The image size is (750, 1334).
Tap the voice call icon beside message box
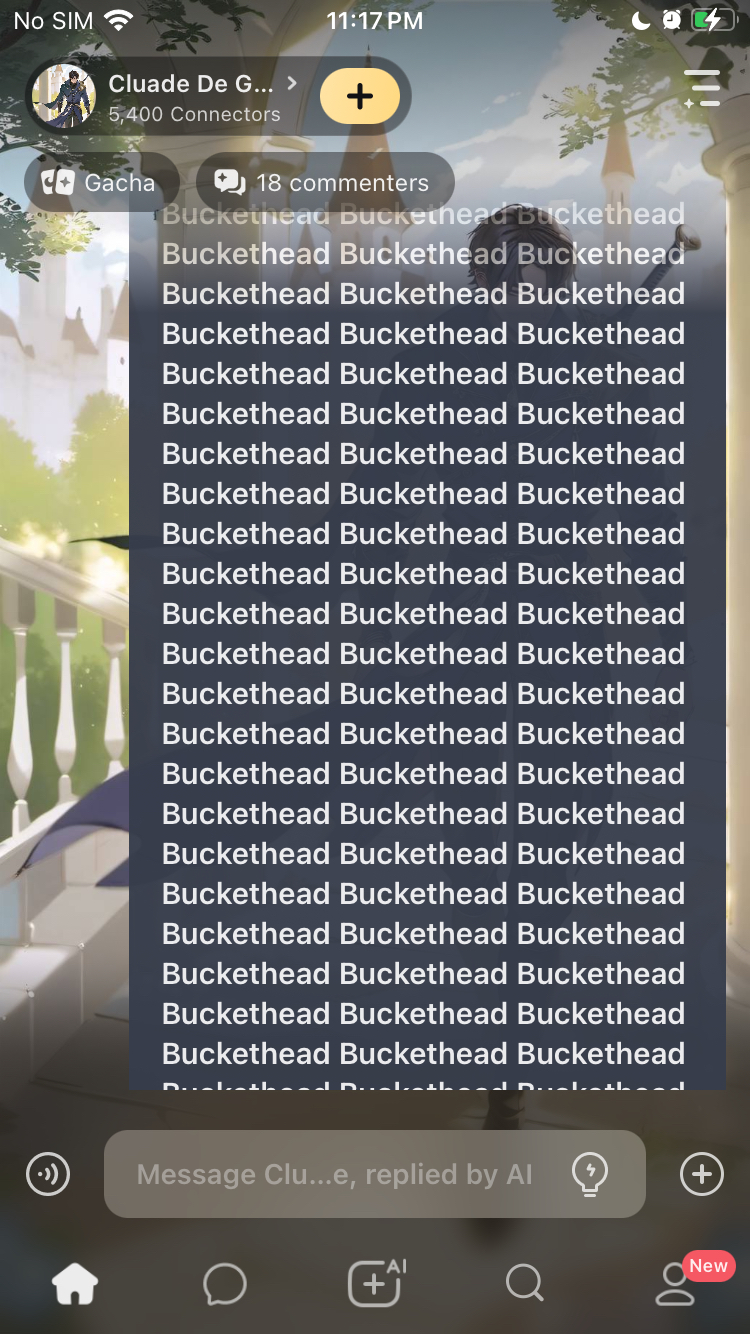pyautogui.click(x=48, y=1174)
